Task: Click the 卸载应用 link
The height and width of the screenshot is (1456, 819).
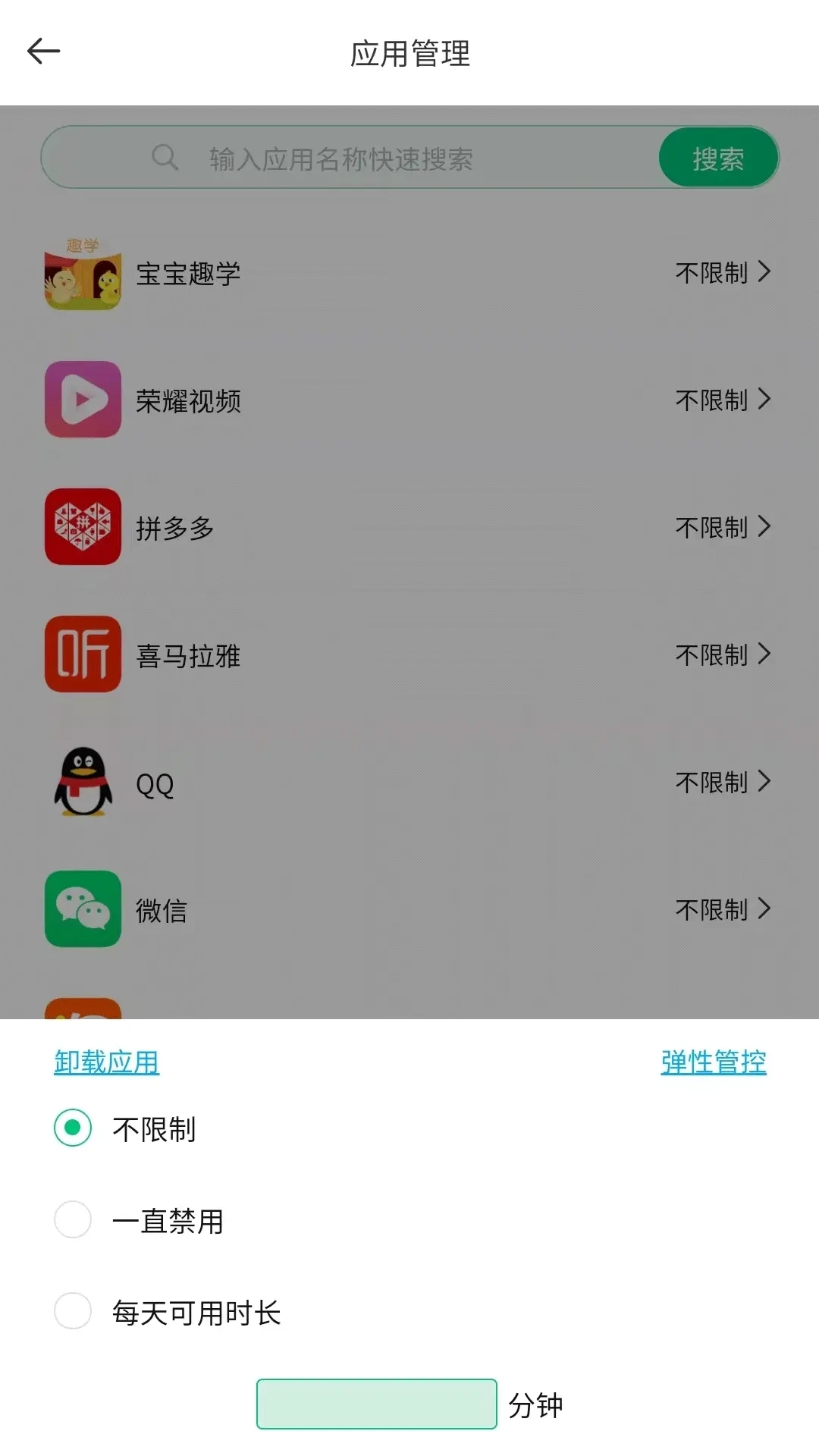Action: click(x=105, y=1063)
